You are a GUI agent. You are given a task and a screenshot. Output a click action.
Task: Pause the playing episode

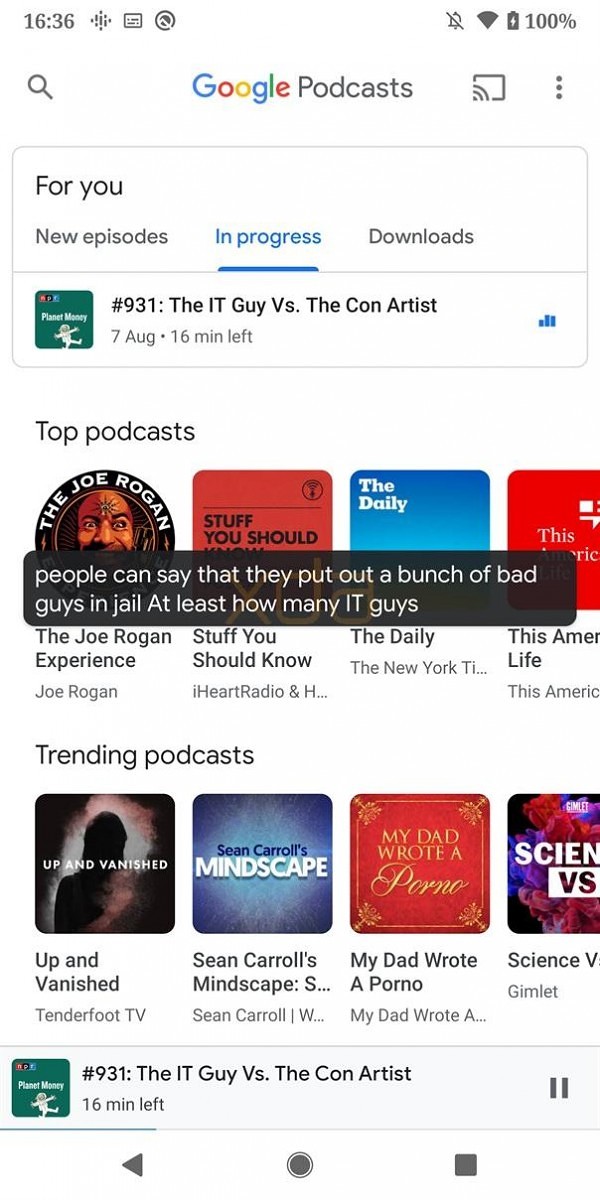click(x=559, y=1088)
